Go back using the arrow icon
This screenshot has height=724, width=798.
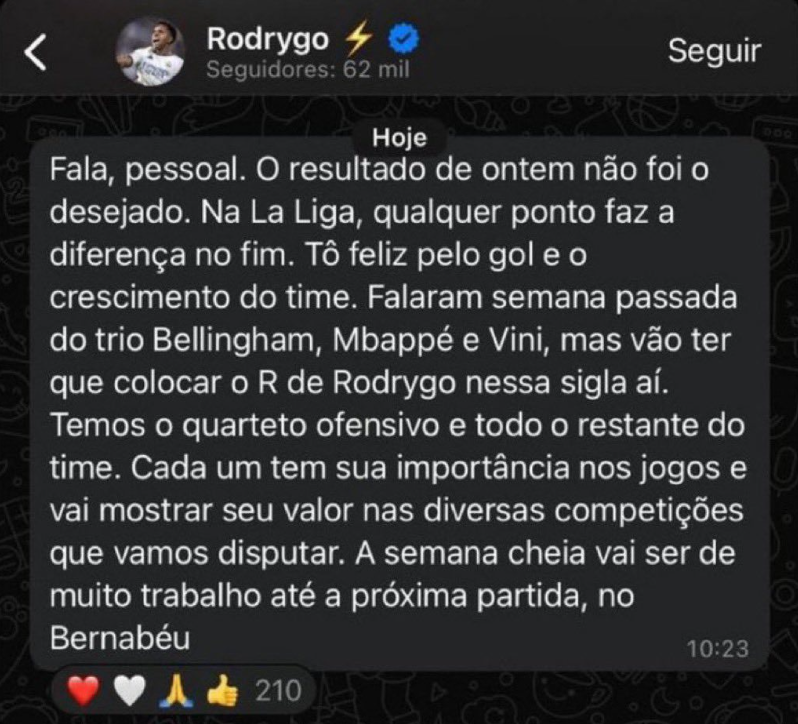pyautogui.click(x=36, y=52)
